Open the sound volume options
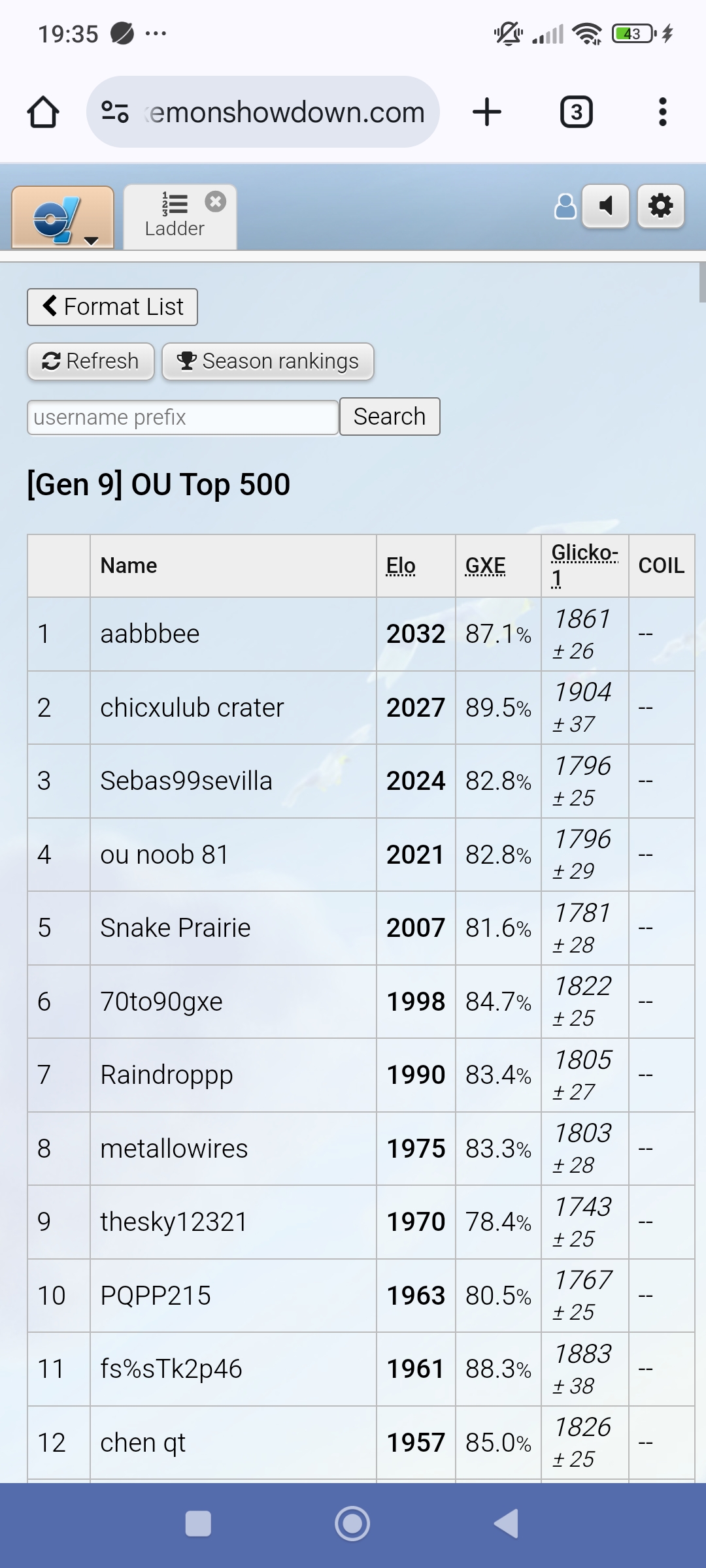 click(606, 206)
